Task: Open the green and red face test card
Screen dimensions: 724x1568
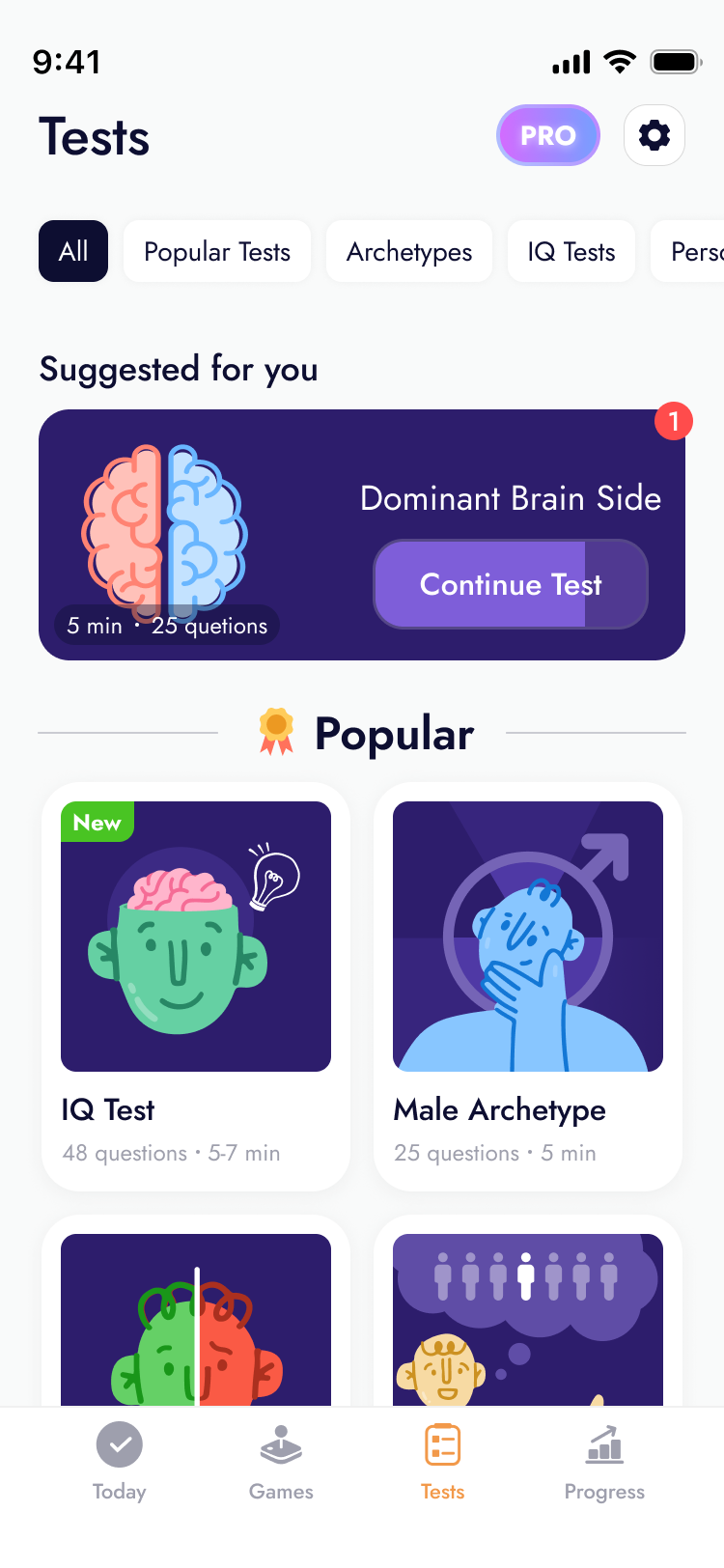Action: [196, 1318]
